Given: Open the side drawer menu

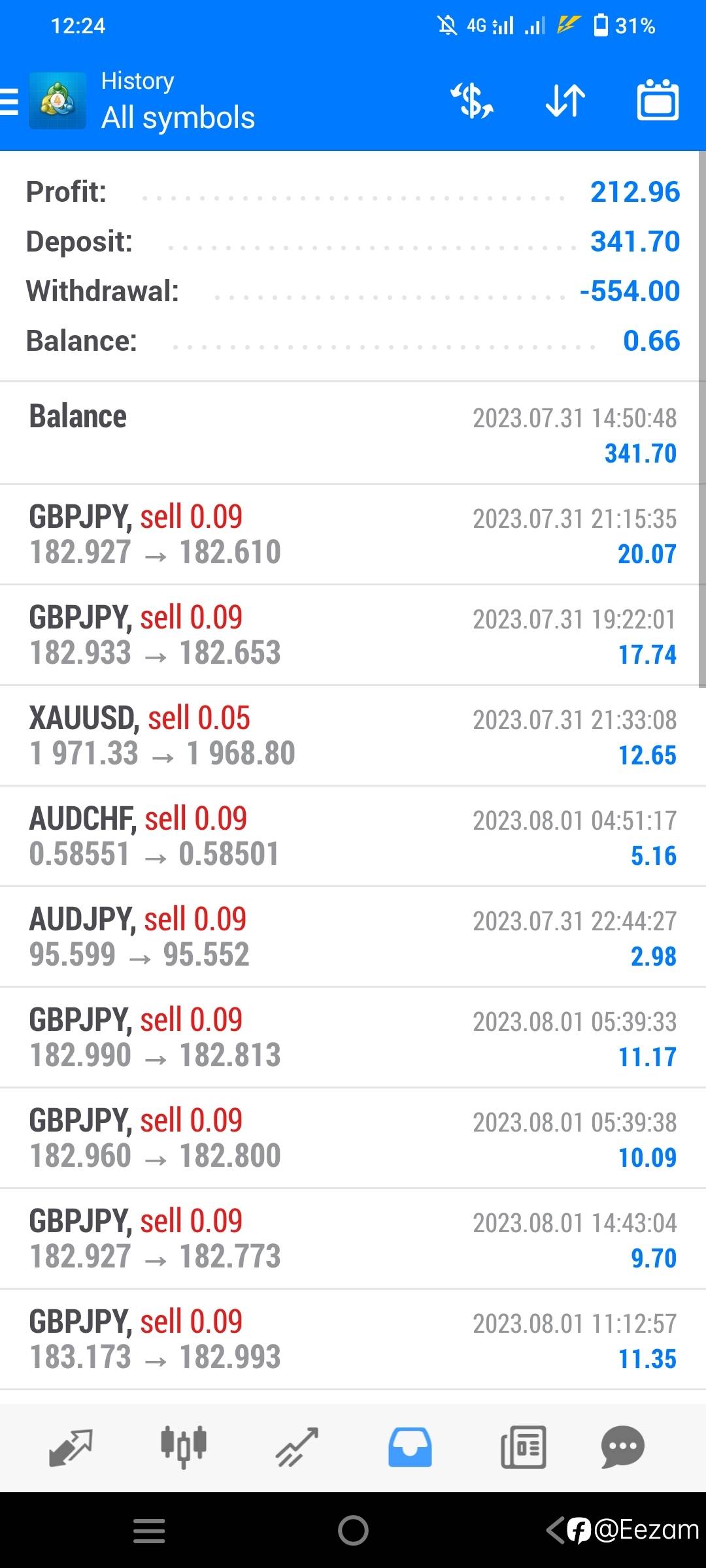Looking at the screenshot, I should coord(10,102).
